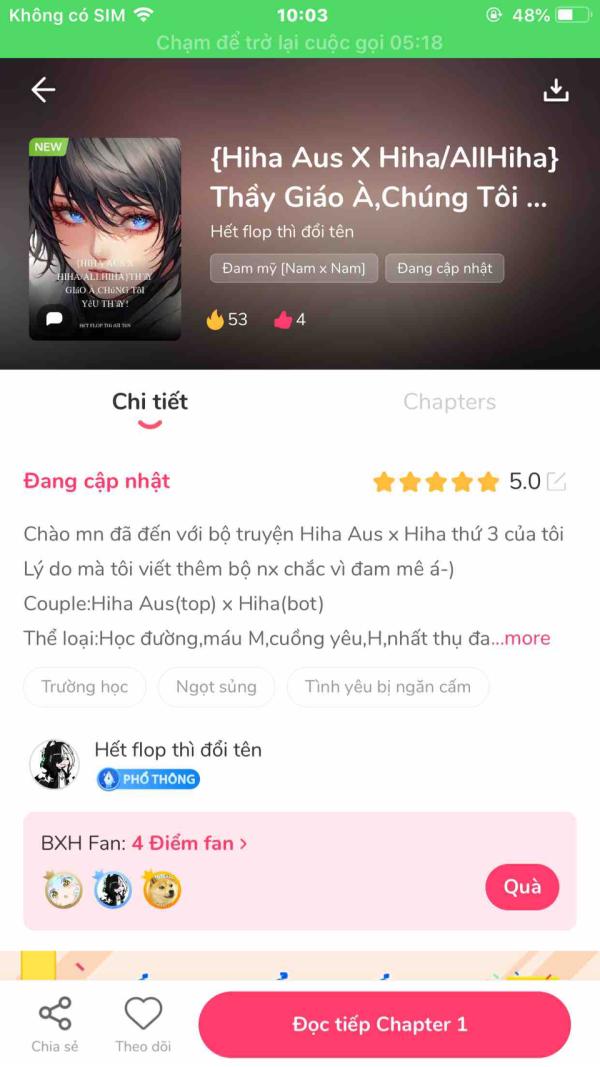Expand description with ...more
The height and width of the screenshot is (1067, 600).
pyautogui.click(x=521, y=638)
